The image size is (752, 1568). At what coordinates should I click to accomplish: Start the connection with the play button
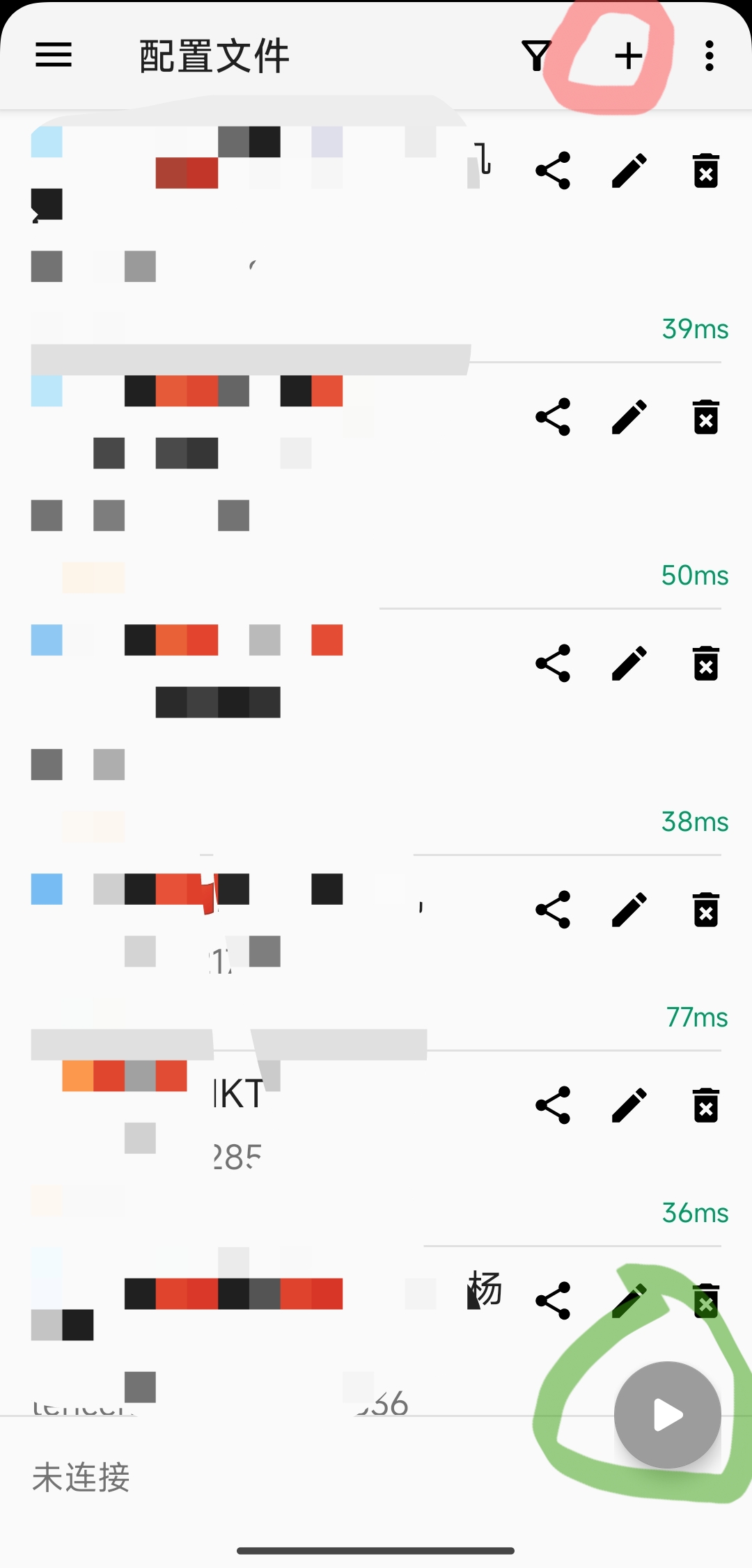(x=666, y=1414)
